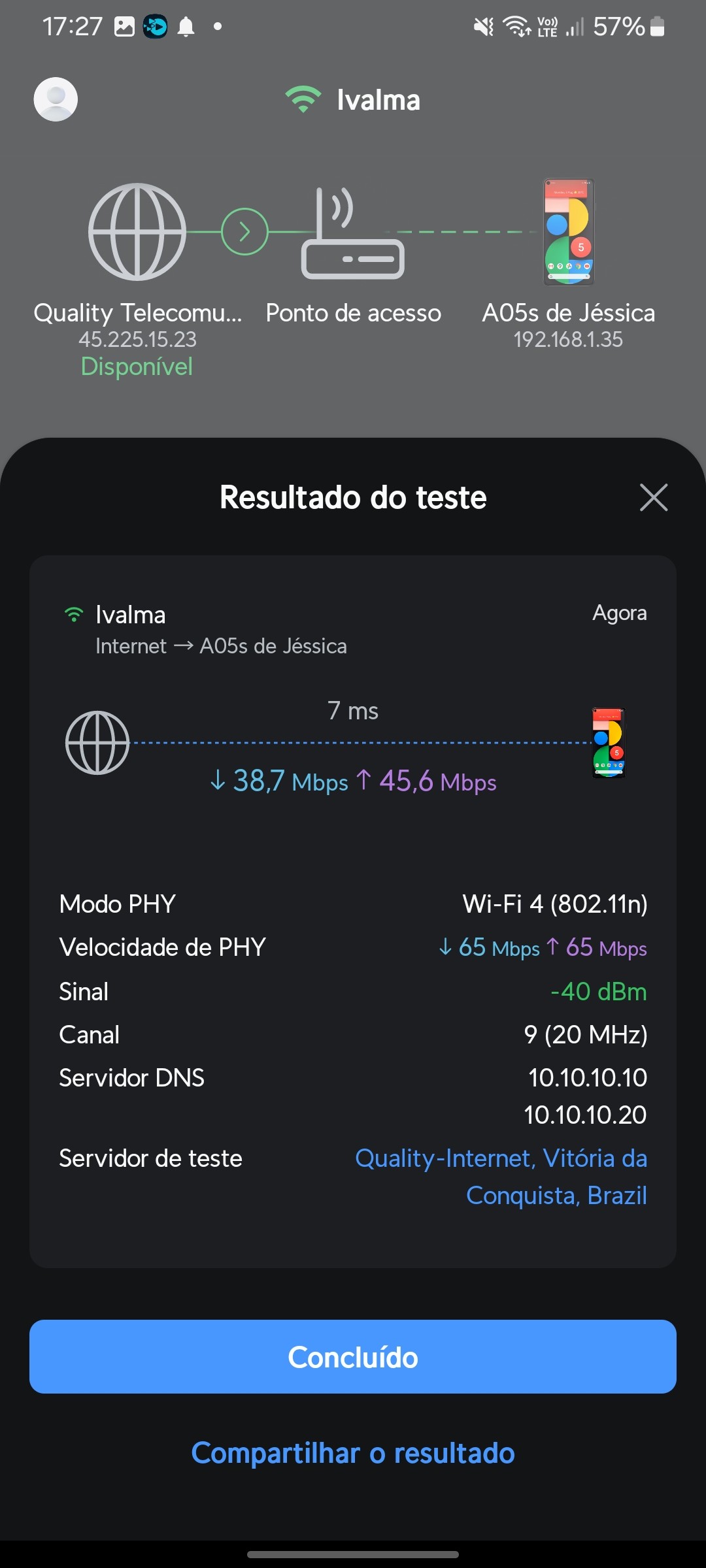Screen dimensions: 706x1568
Task: Tap the Concluído button
Action: (x=353, y=1357)
